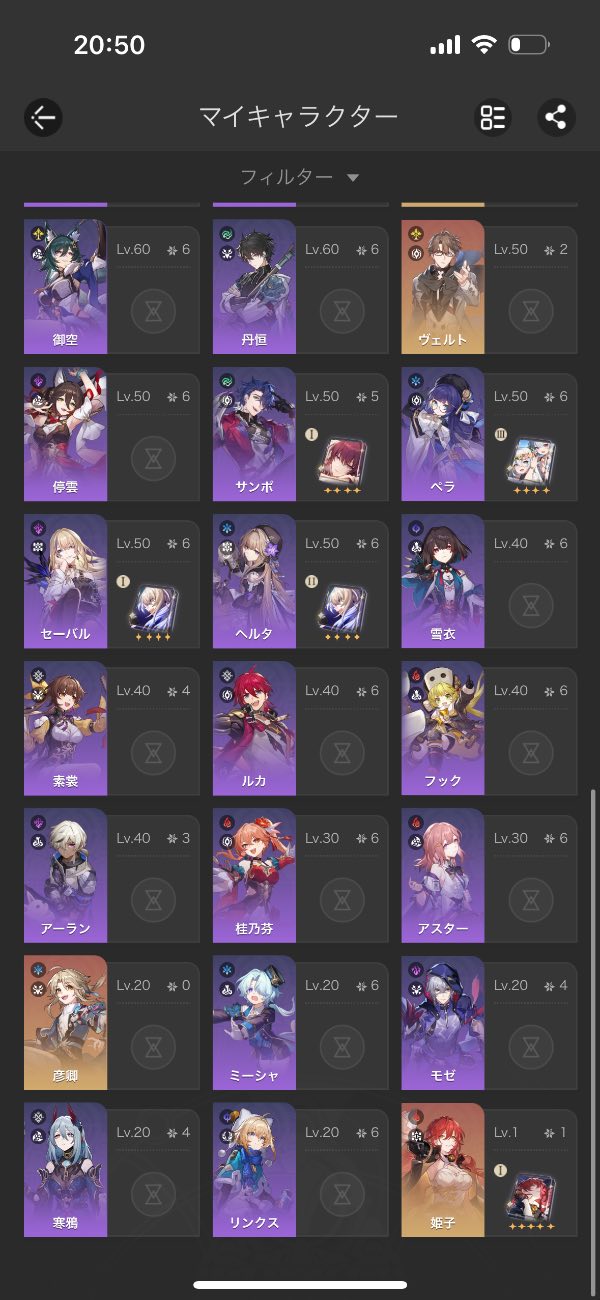Viewport: 600px width, 1300px height.
Task: Open 彦卿 character card
Action: 111,1022
